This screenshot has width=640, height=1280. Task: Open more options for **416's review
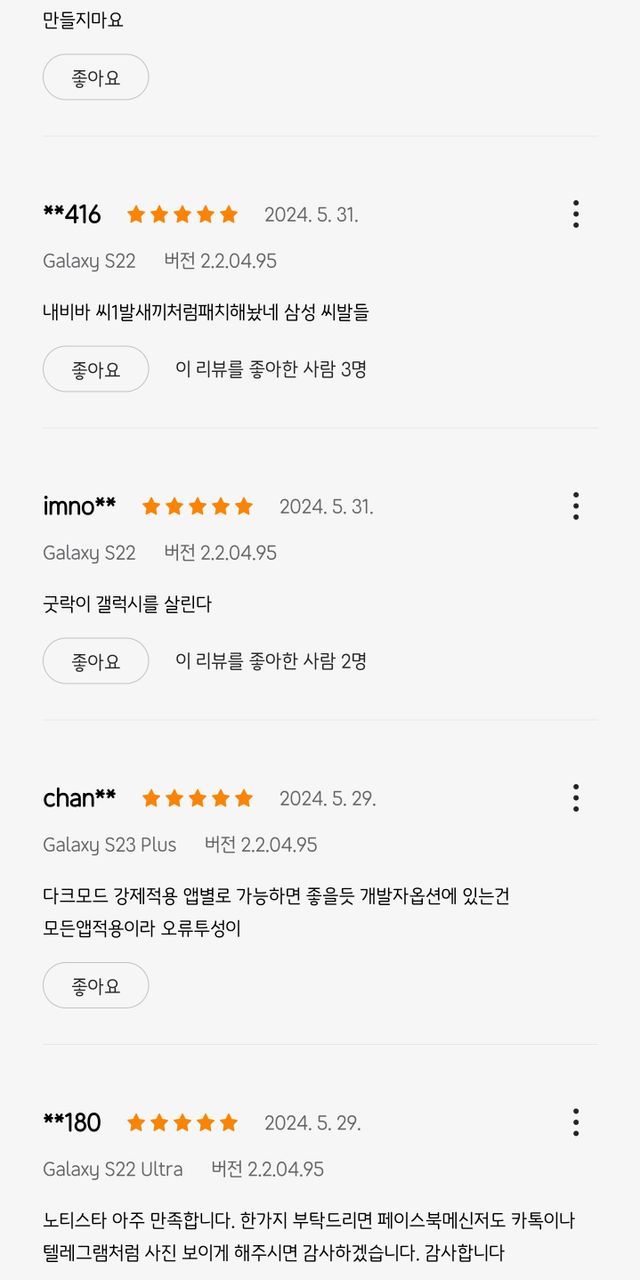coord(576,214)
